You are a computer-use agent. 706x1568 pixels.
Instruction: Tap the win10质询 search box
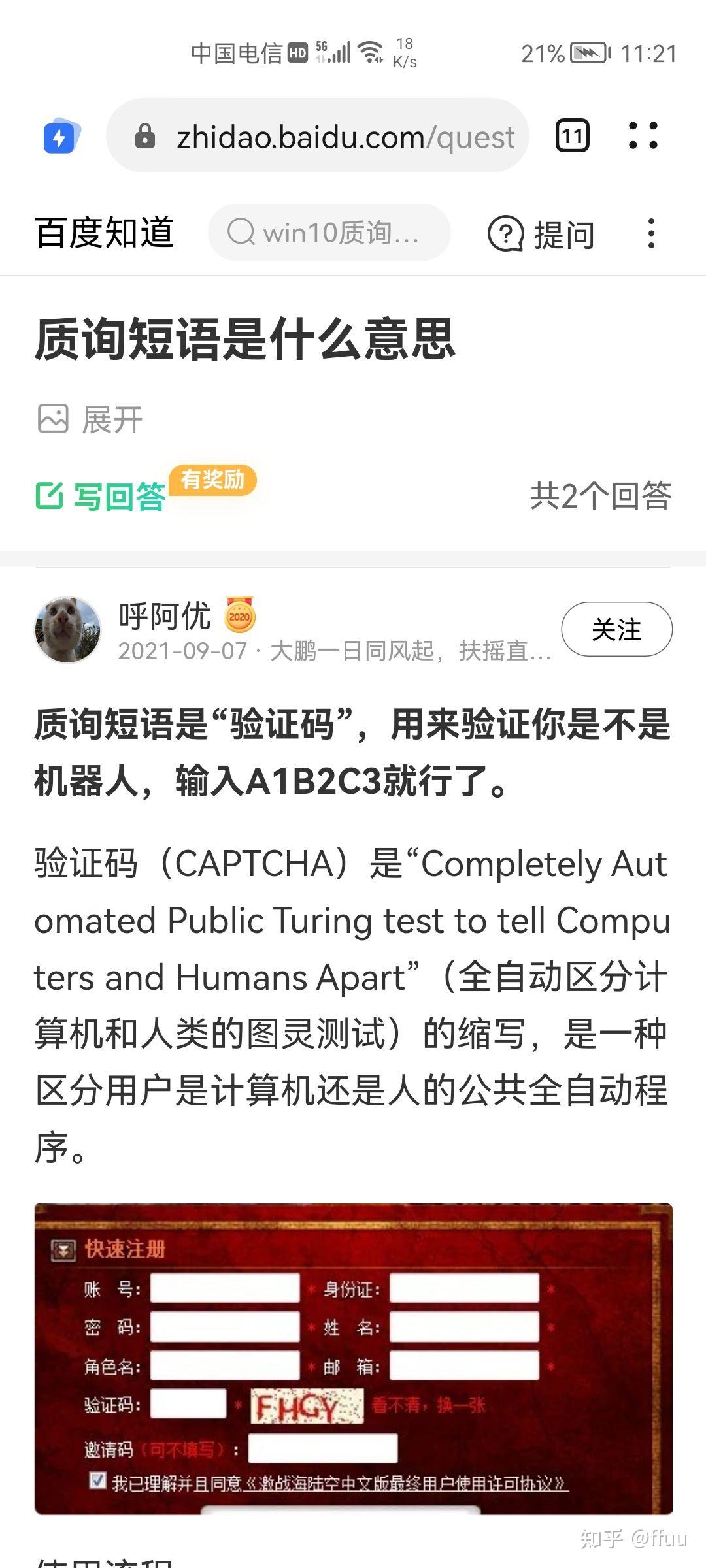tap(329, 233)
